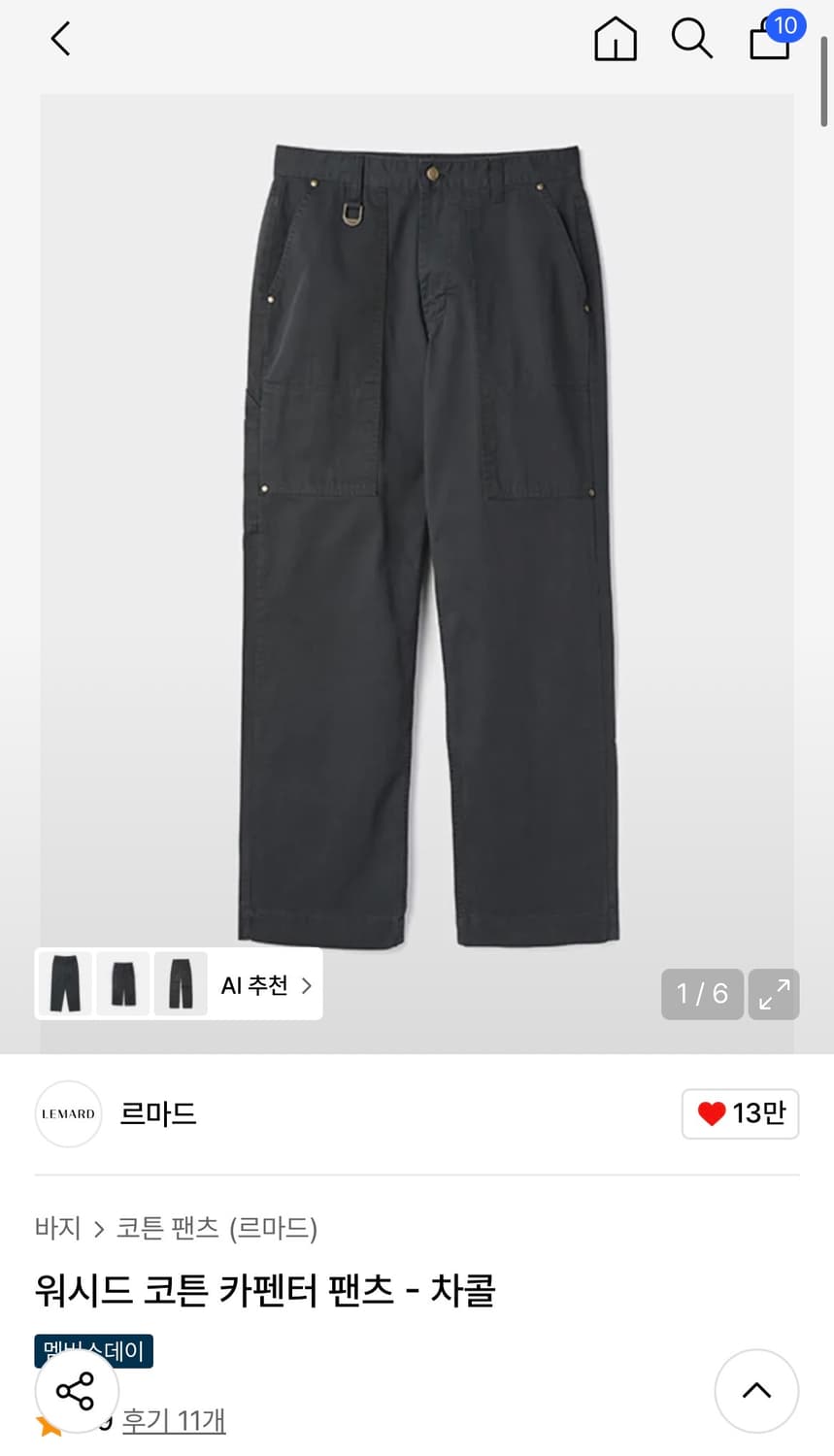Expand the product photo fullscreen with the diagonal arrows

click(773, 994)
